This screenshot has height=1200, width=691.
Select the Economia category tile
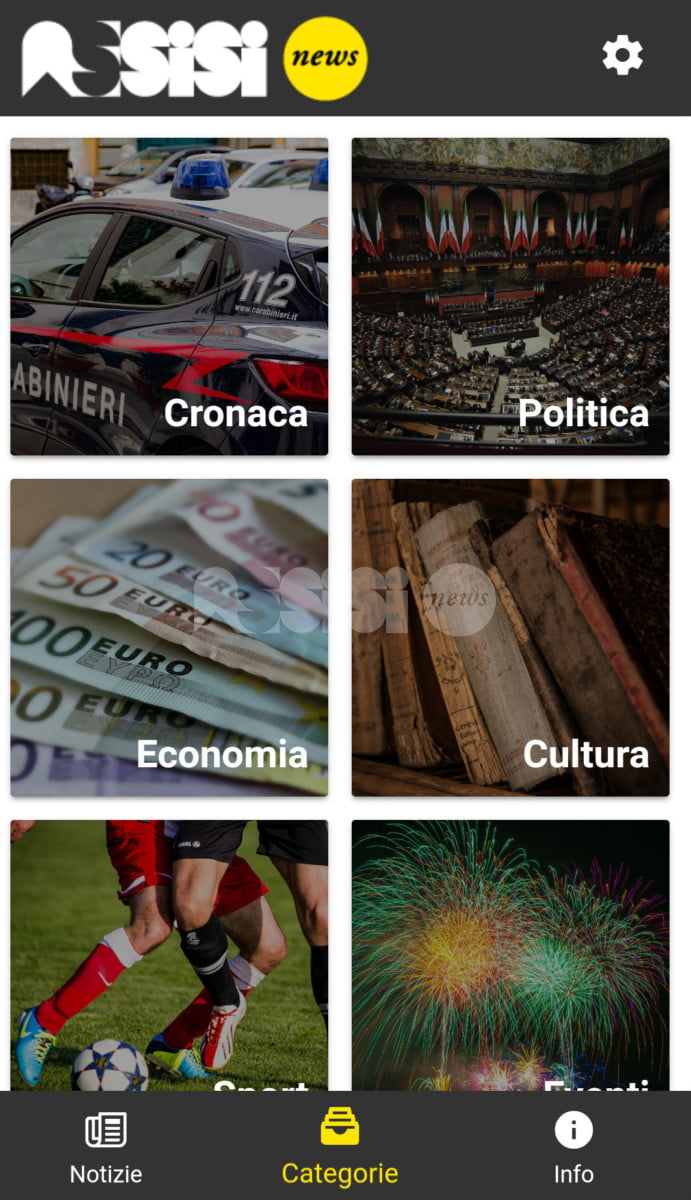pyautogui.click(x=169, y=637)
